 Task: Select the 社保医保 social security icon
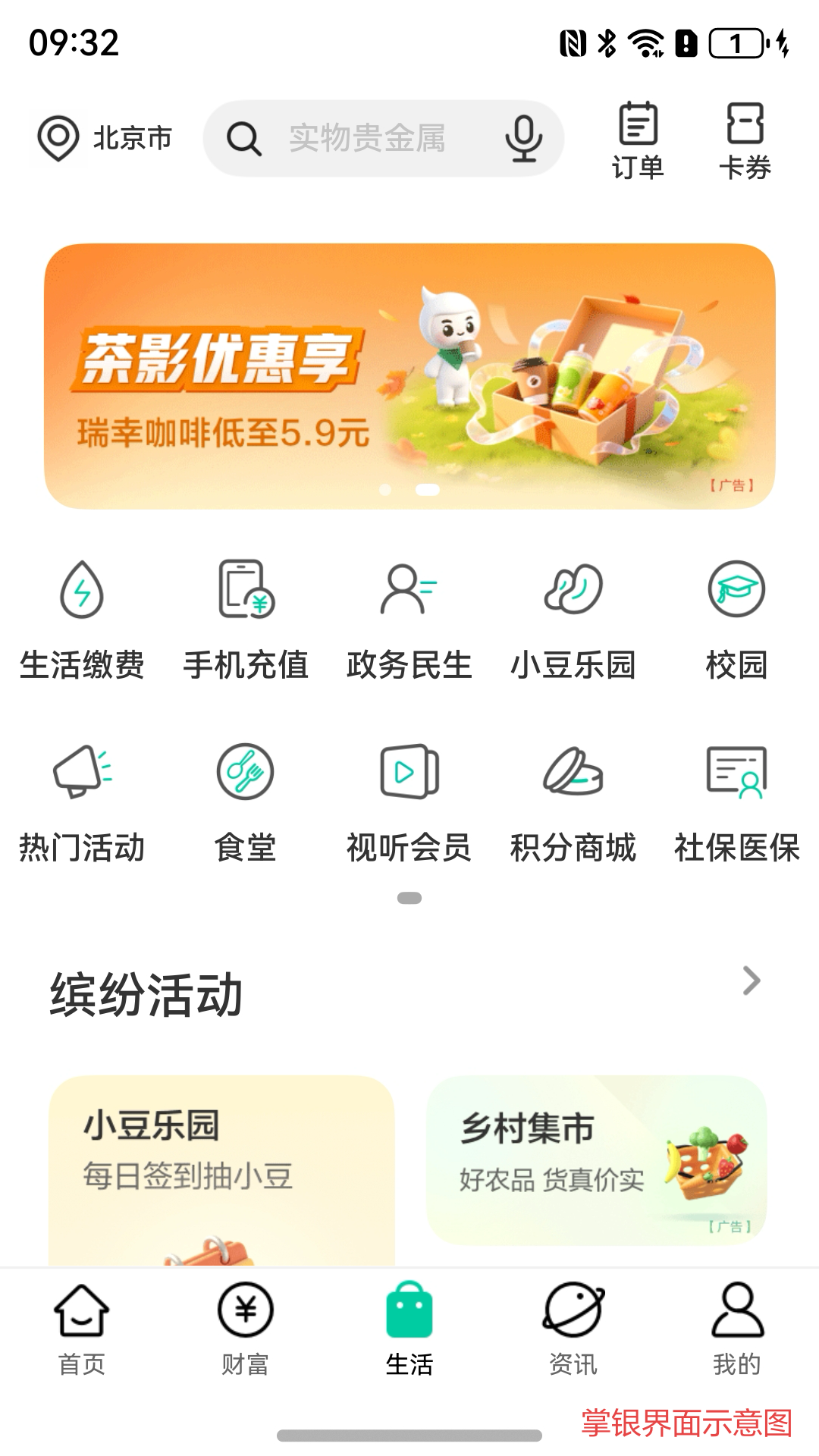(x=736, y=796)
